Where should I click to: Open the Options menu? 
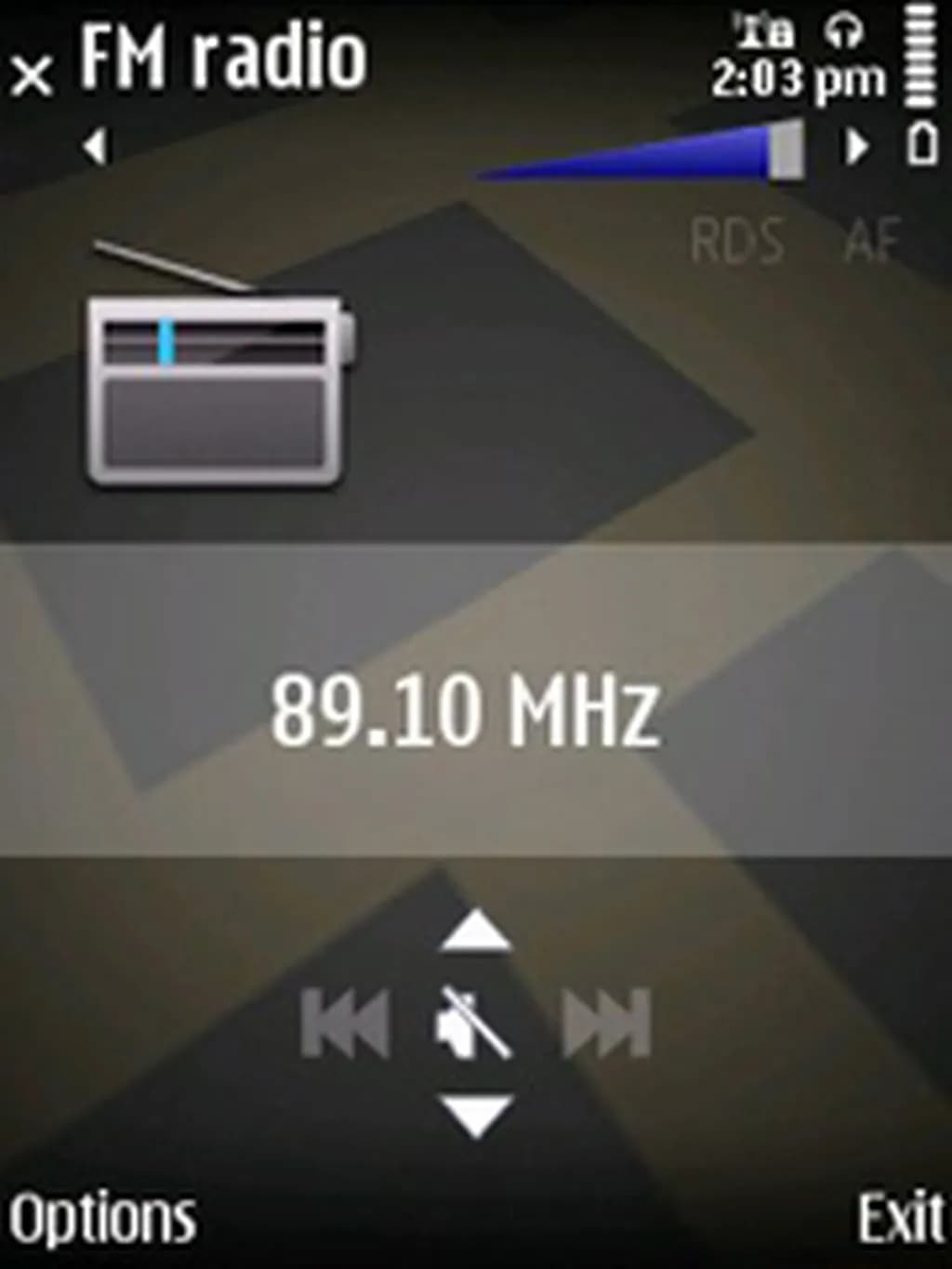pyautogui.click(x=102, y=1217)
